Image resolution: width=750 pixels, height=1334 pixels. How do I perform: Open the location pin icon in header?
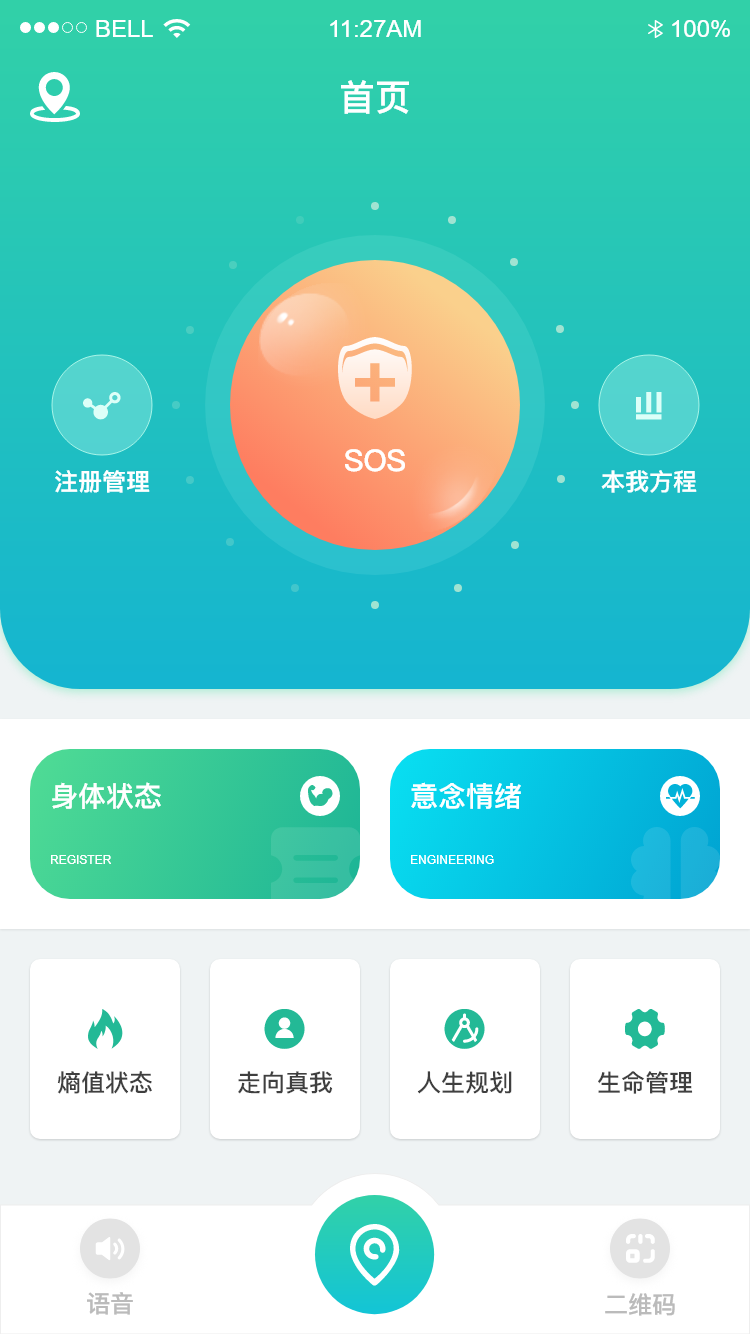[x=54, y=97]
